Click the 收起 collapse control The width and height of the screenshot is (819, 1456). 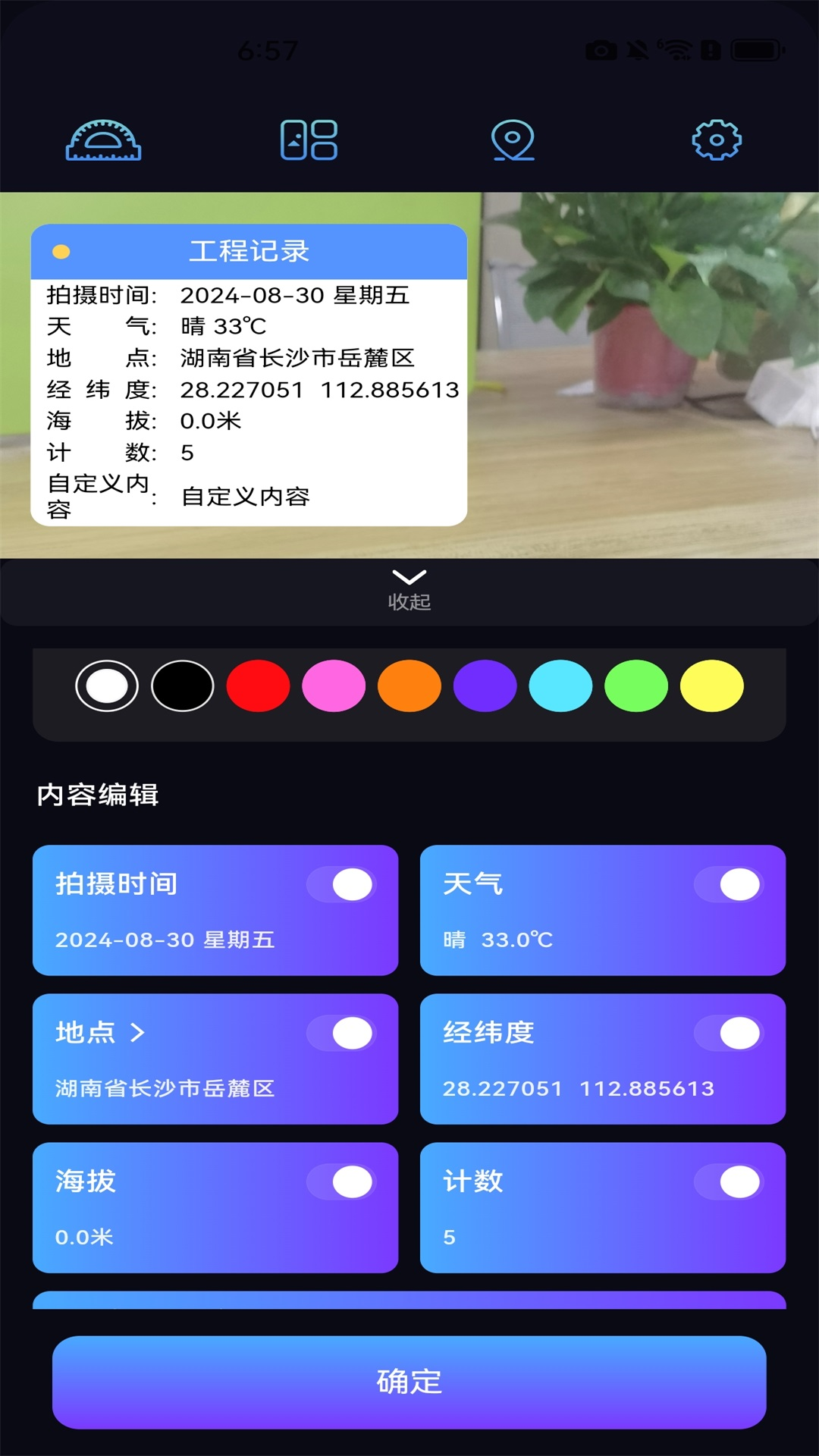[x=409, y=603]
